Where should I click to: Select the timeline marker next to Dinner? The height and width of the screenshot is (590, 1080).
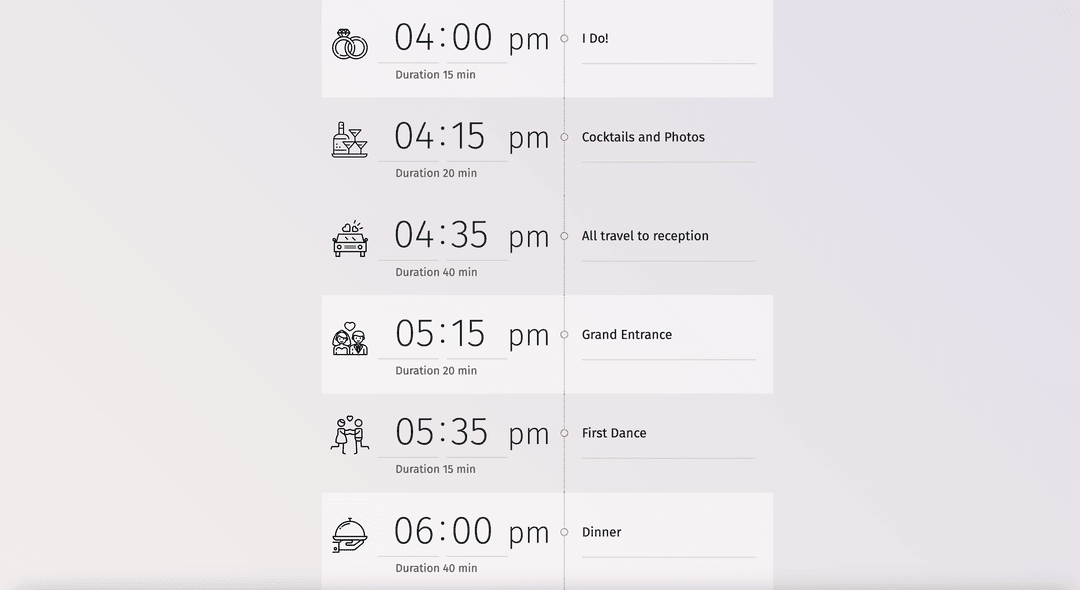[564, 532]
